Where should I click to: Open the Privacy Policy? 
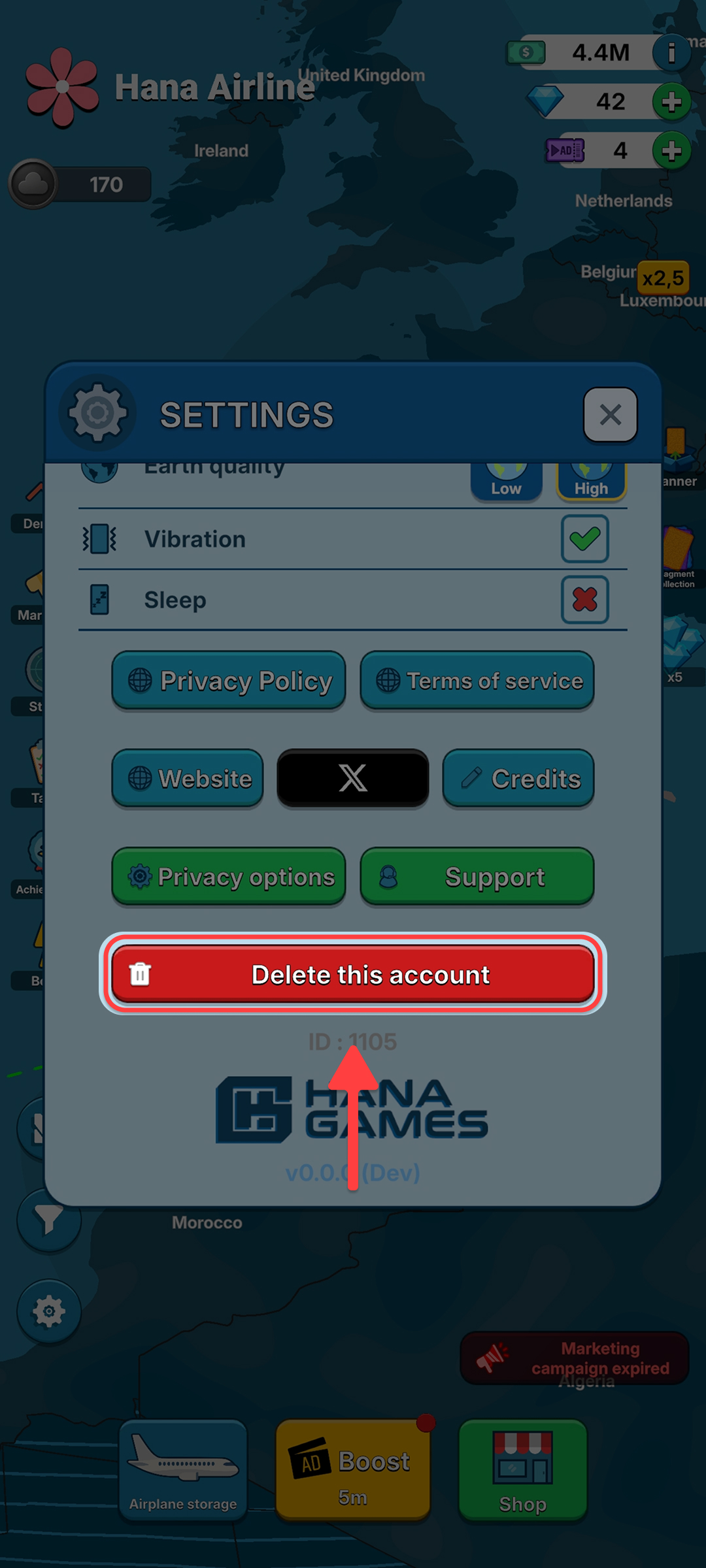coord(229,681)
